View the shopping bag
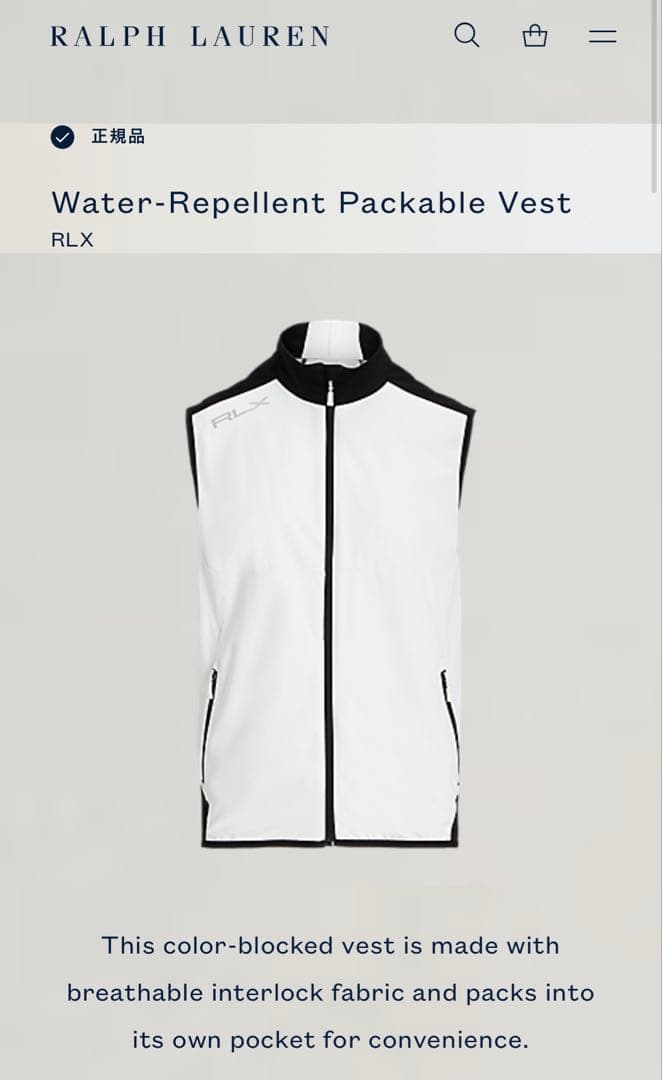Screen dimensions: 662x1080 (535, 37)
